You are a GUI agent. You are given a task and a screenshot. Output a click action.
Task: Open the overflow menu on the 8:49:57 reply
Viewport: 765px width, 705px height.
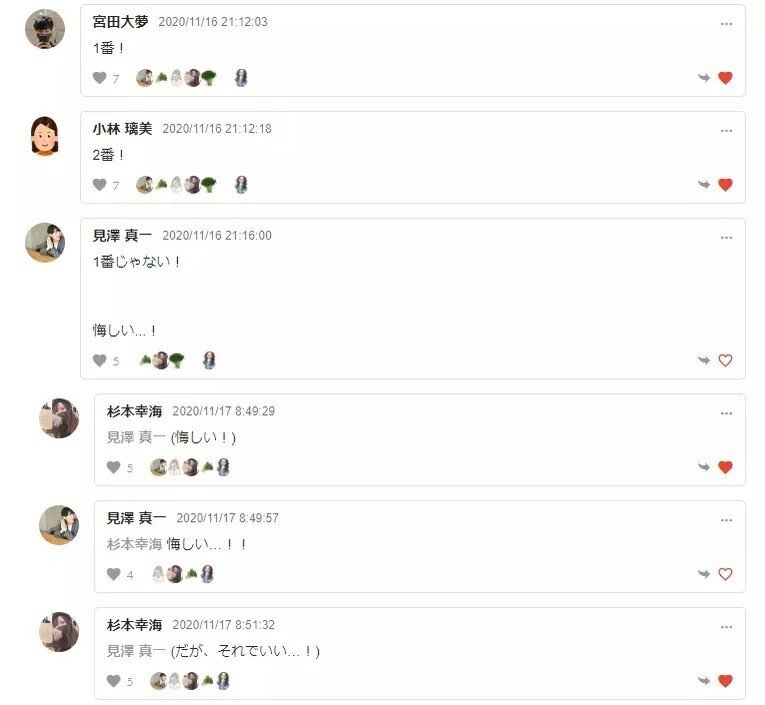click(726, 520)
